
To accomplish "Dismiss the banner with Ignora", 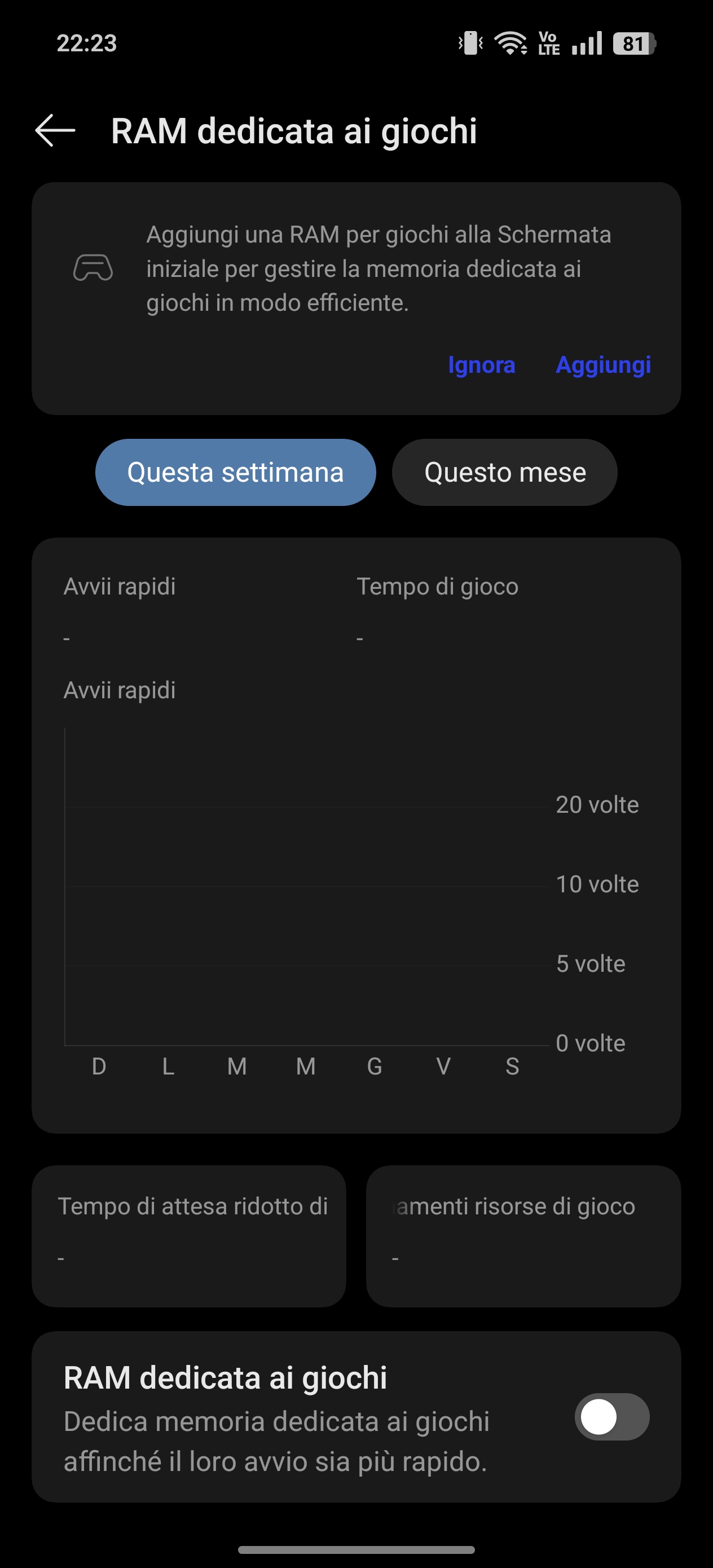I will click(x=481, y=364).
